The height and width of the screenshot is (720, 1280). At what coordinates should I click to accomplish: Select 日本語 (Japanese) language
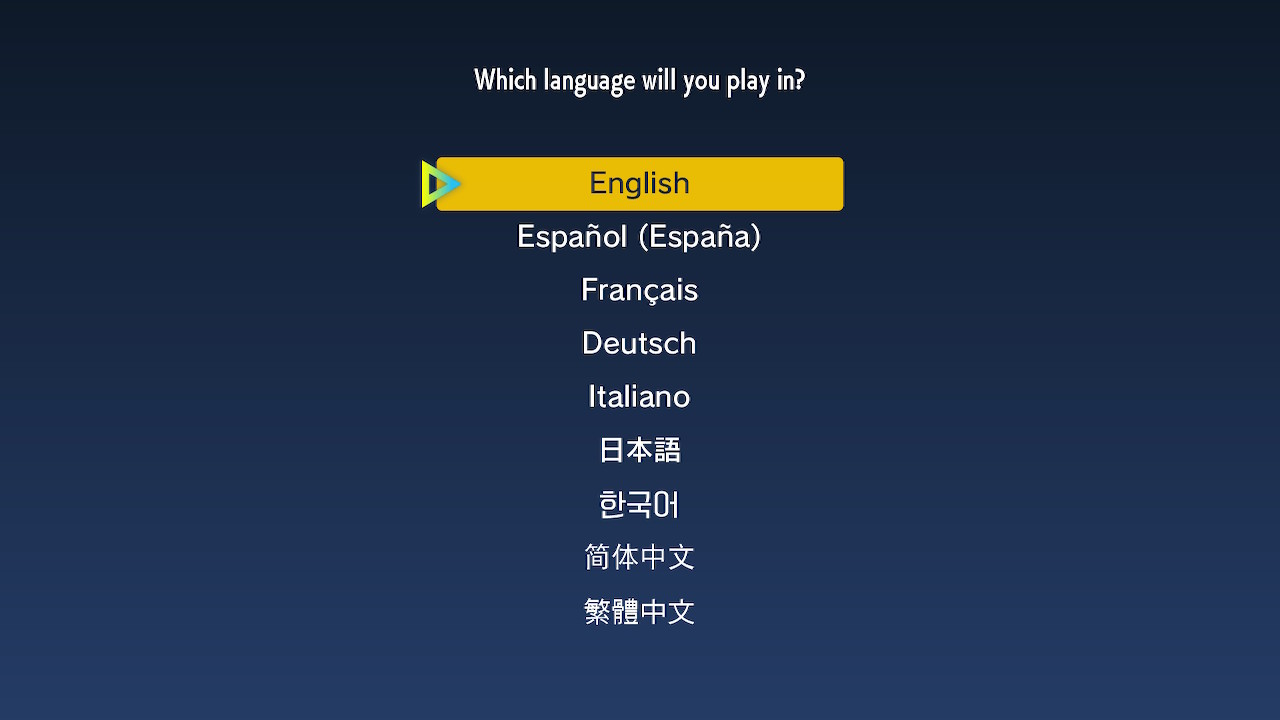[639, 450]
